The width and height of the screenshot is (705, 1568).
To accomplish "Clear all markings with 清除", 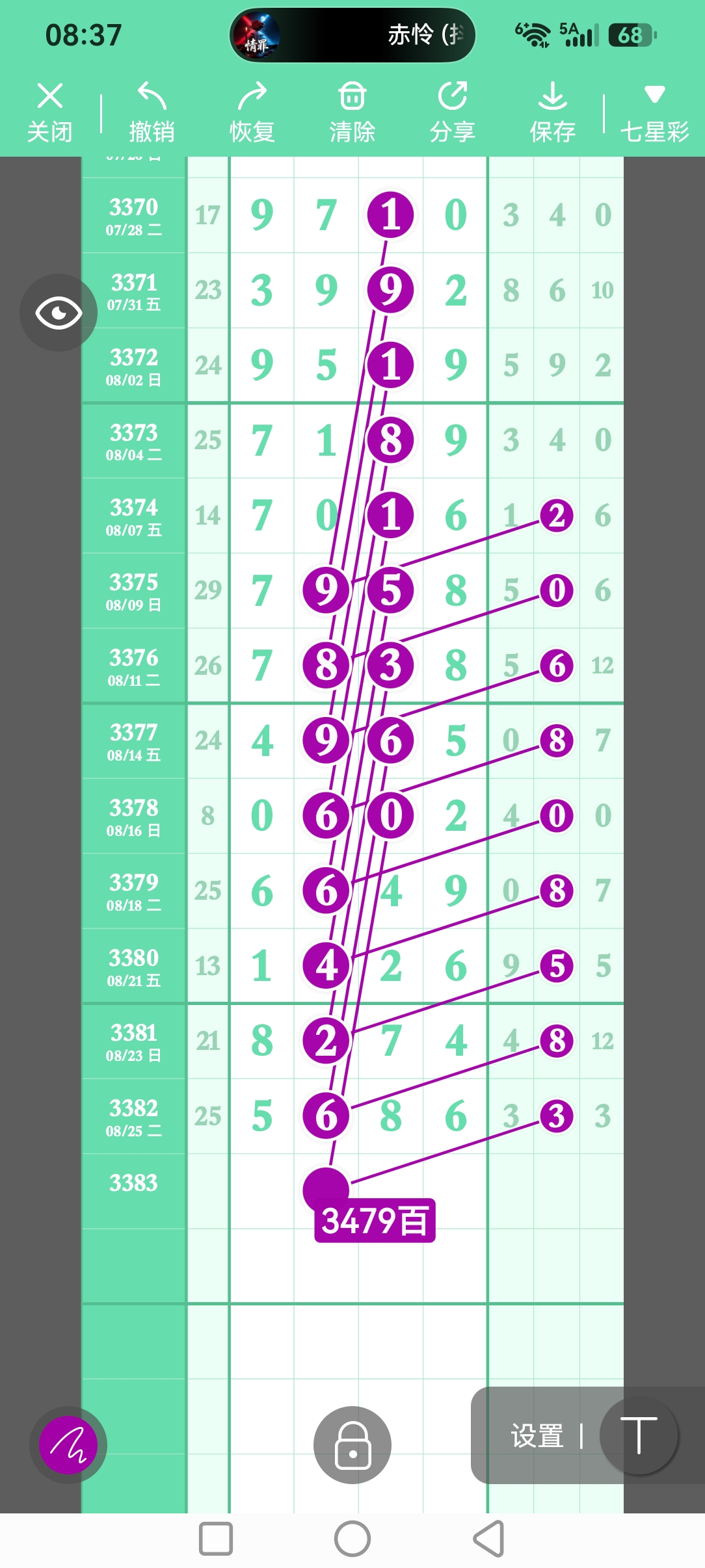I will (352, 112).
